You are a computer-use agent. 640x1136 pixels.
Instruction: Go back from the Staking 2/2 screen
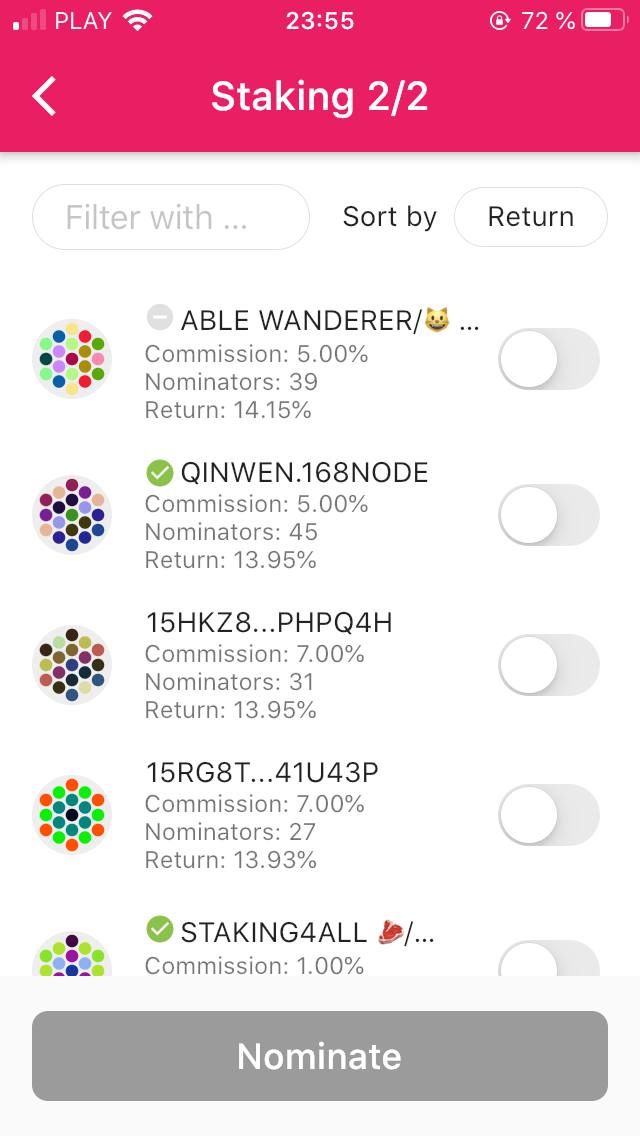point(44,96)
